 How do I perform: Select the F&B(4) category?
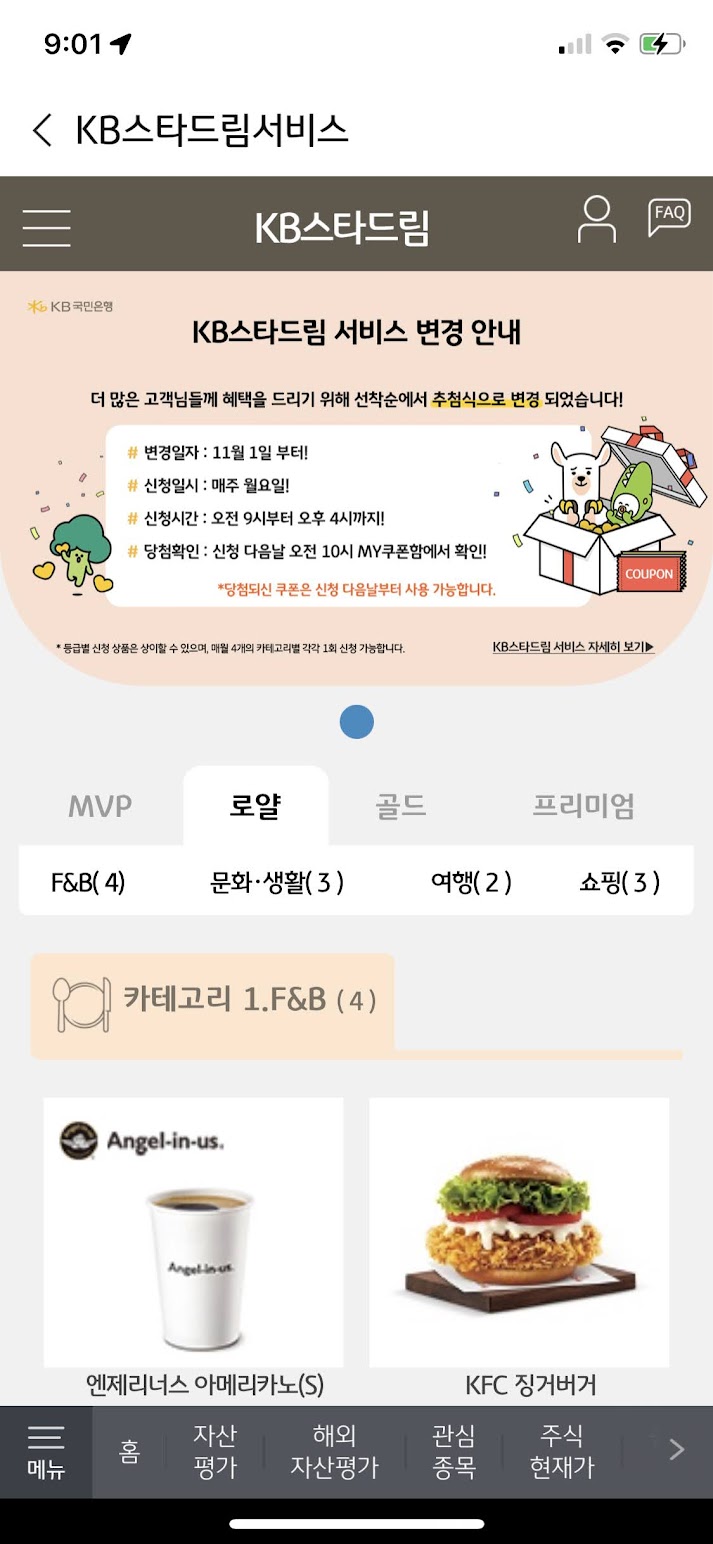click(x=88, y=882)
